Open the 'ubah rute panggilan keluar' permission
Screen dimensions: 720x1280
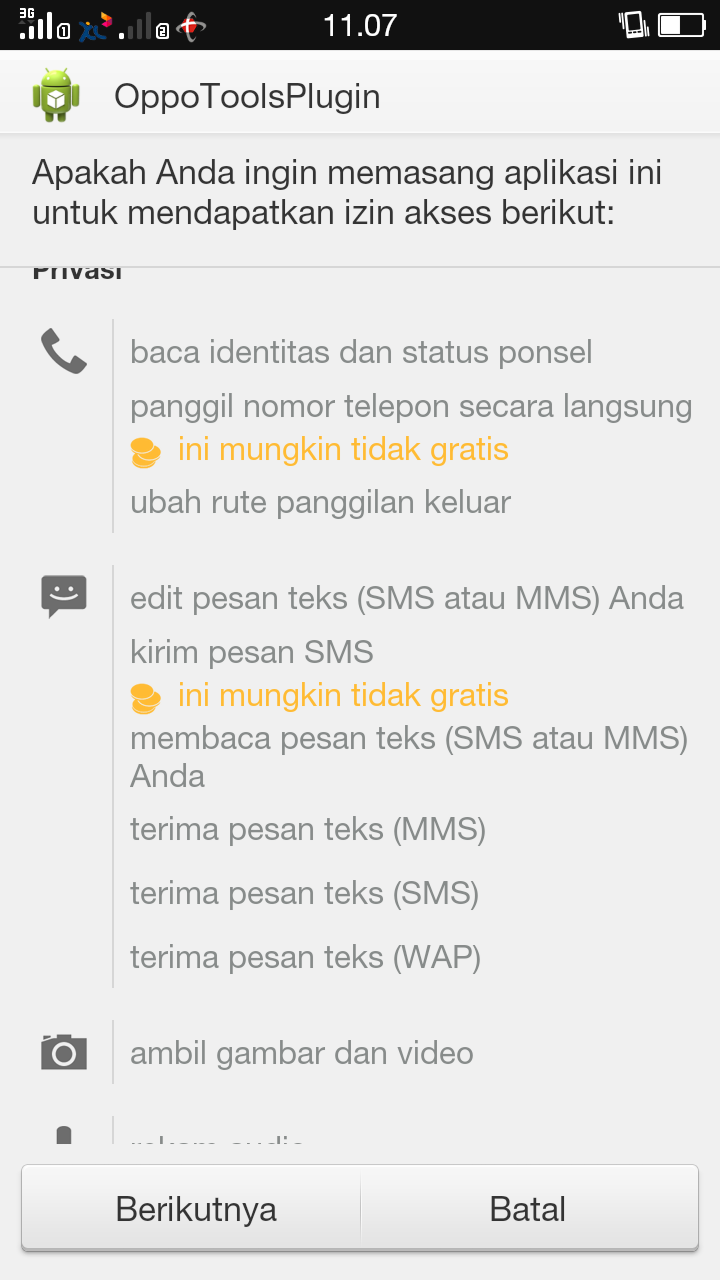pos(320,502)
